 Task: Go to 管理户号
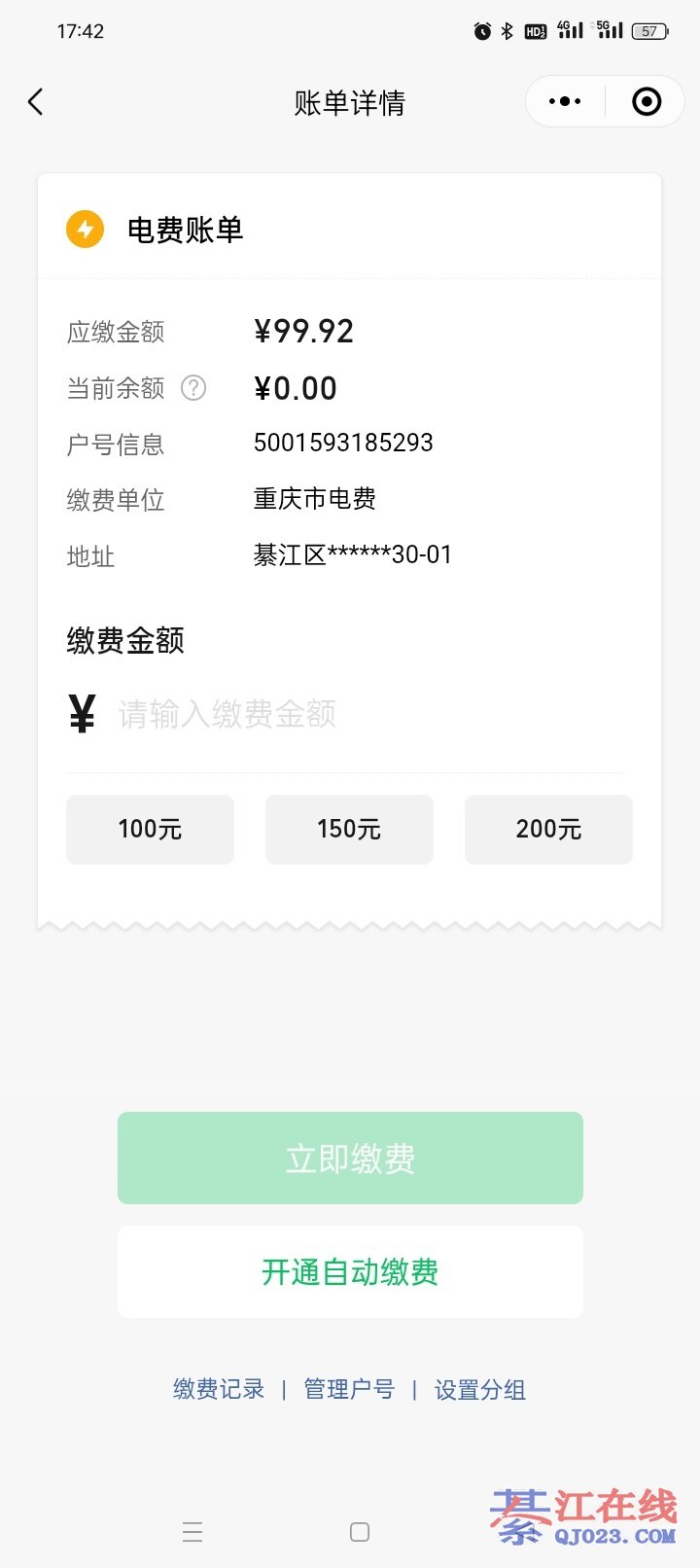click(349, 1390)
